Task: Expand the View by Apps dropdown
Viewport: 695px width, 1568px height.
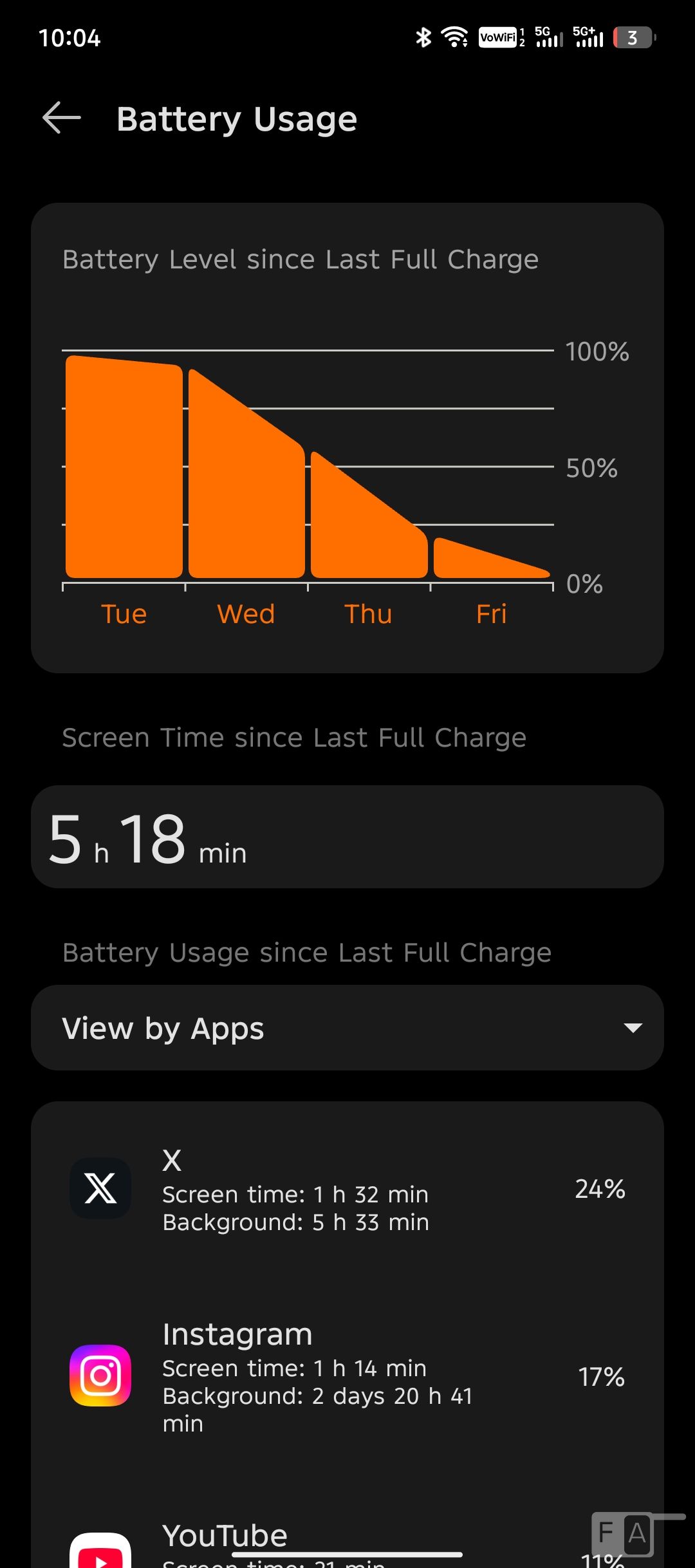Action: [x=347, y=1028]
